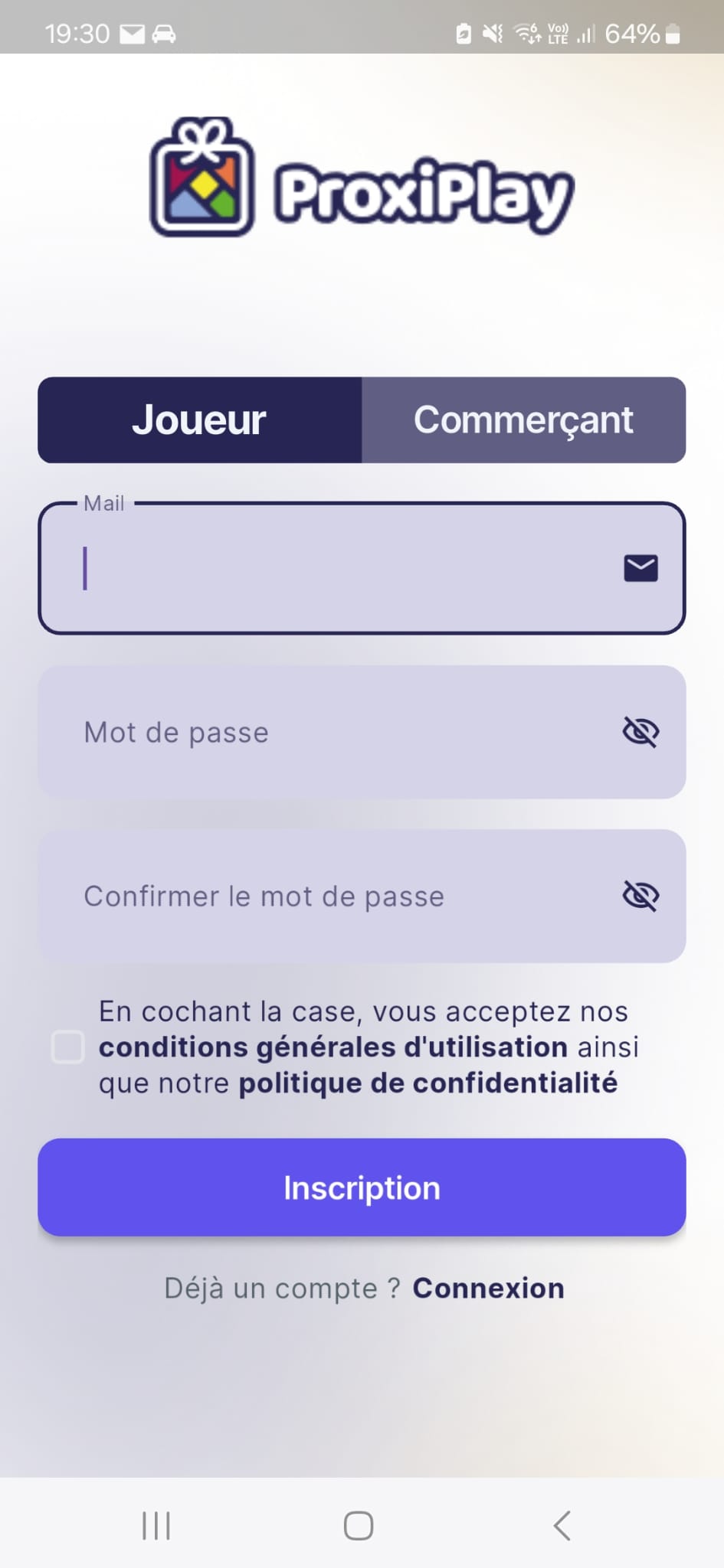
Task: Select the Joueur tab
Action: tap(199, 420)
